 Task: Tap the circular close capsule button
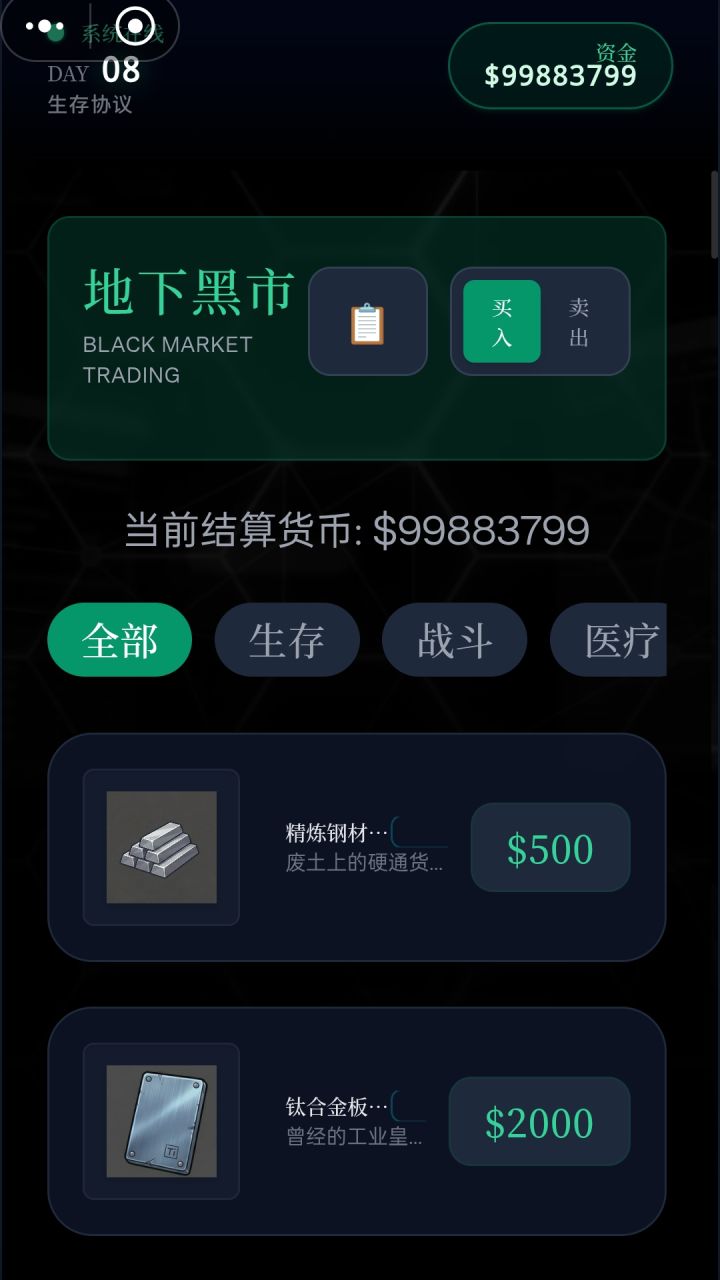[135, 27]
